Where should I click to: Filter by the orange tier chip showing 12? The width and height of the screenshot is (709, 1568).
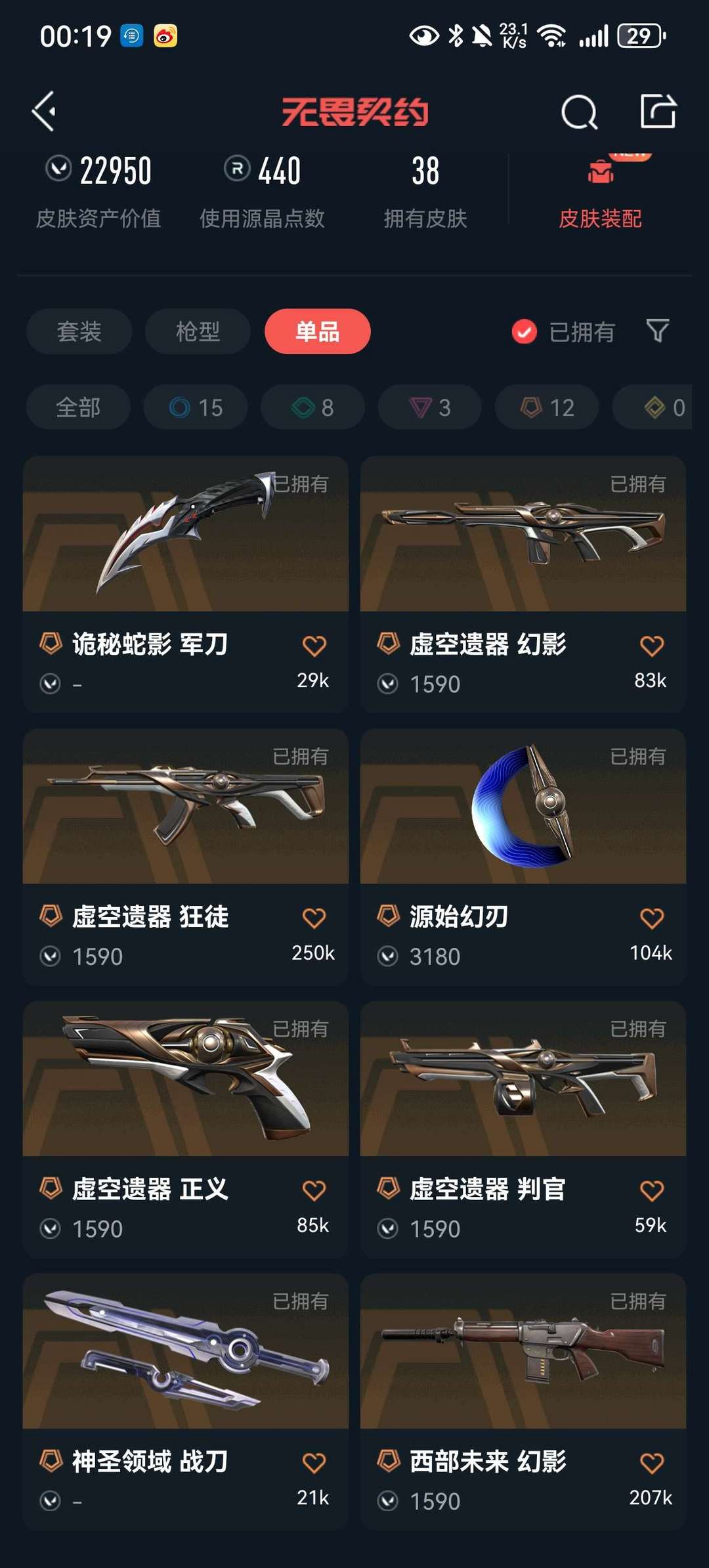(x=547, y=407)
